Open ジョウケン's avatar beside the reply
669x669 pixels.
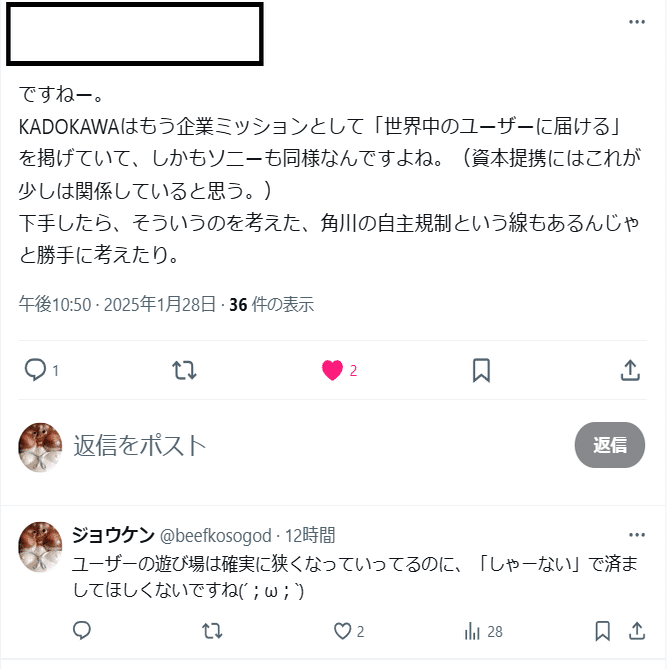tap(41, 546)
